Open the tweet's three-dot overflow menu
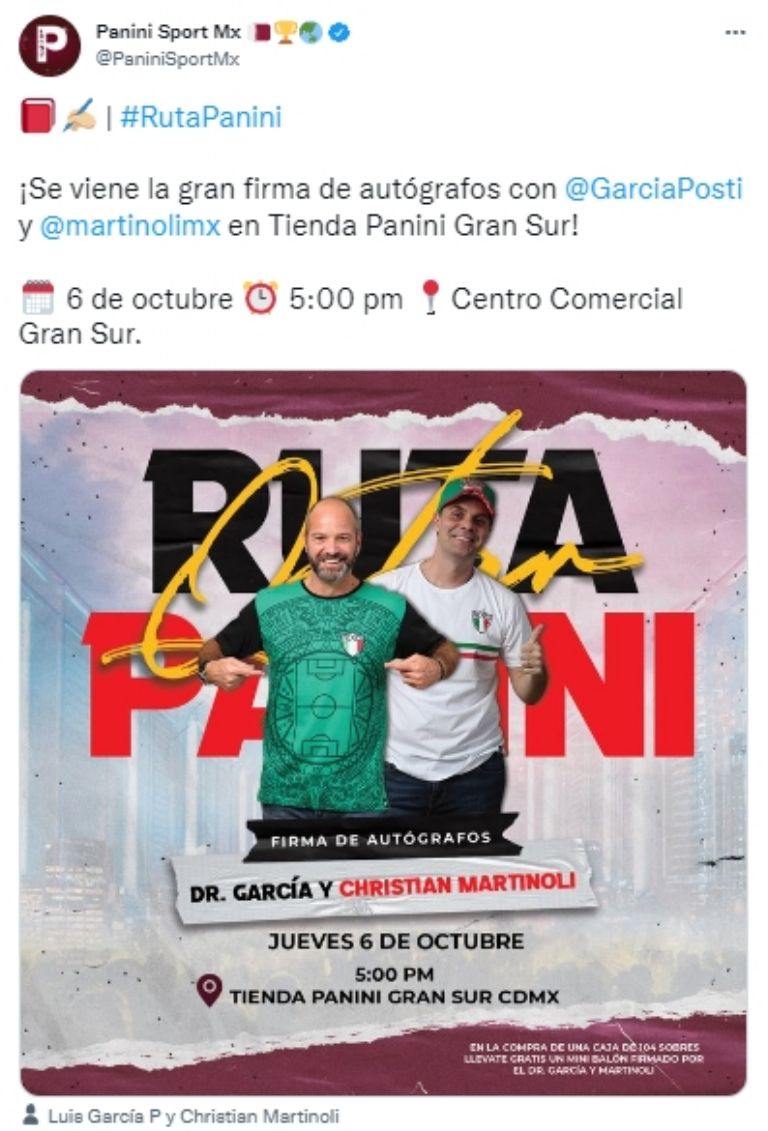The width and height of the screenshot is (768, 1131). tap(735, 32)
